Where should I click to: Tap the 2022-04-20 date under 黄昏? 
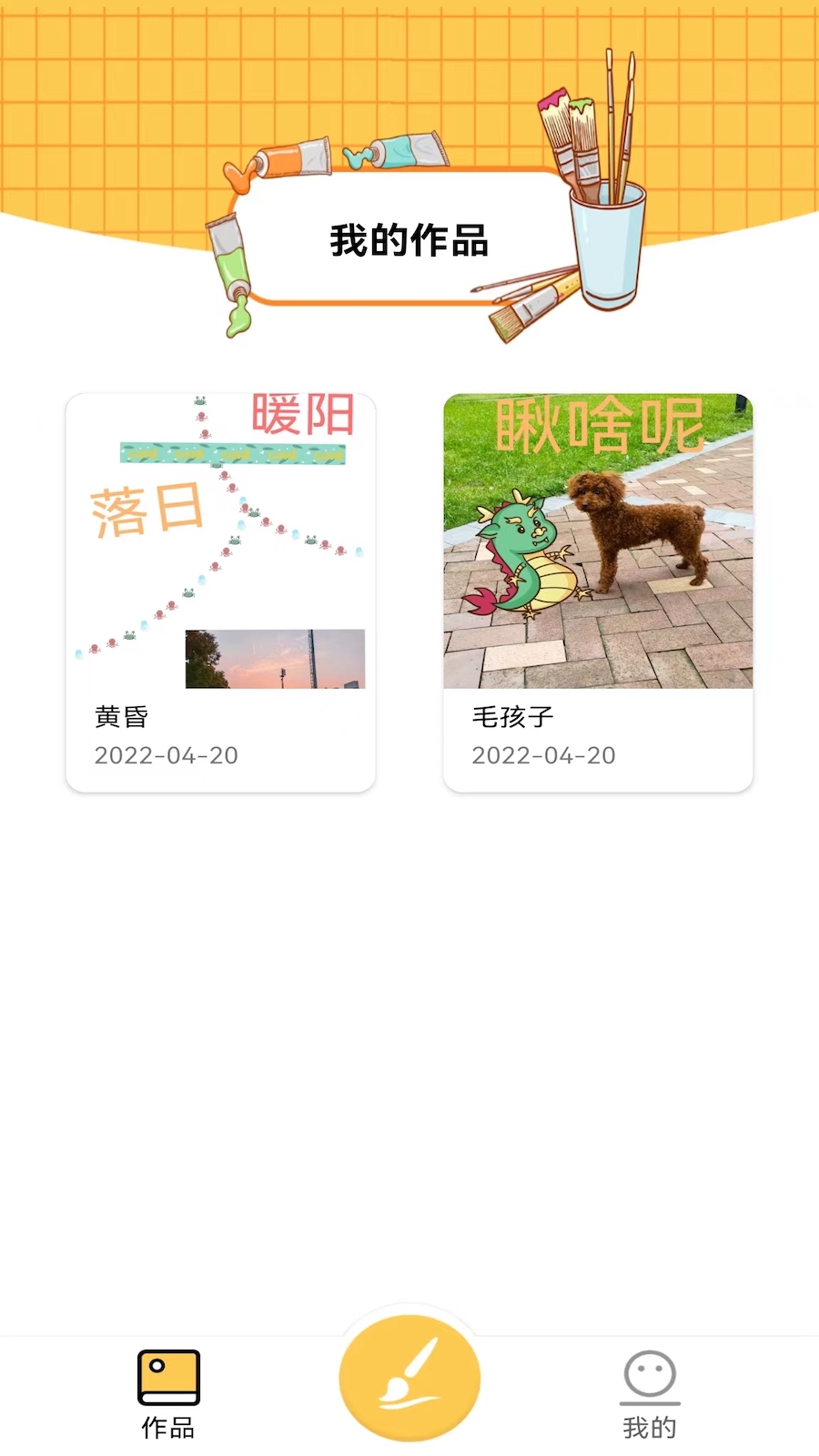[x=166, y=755]
